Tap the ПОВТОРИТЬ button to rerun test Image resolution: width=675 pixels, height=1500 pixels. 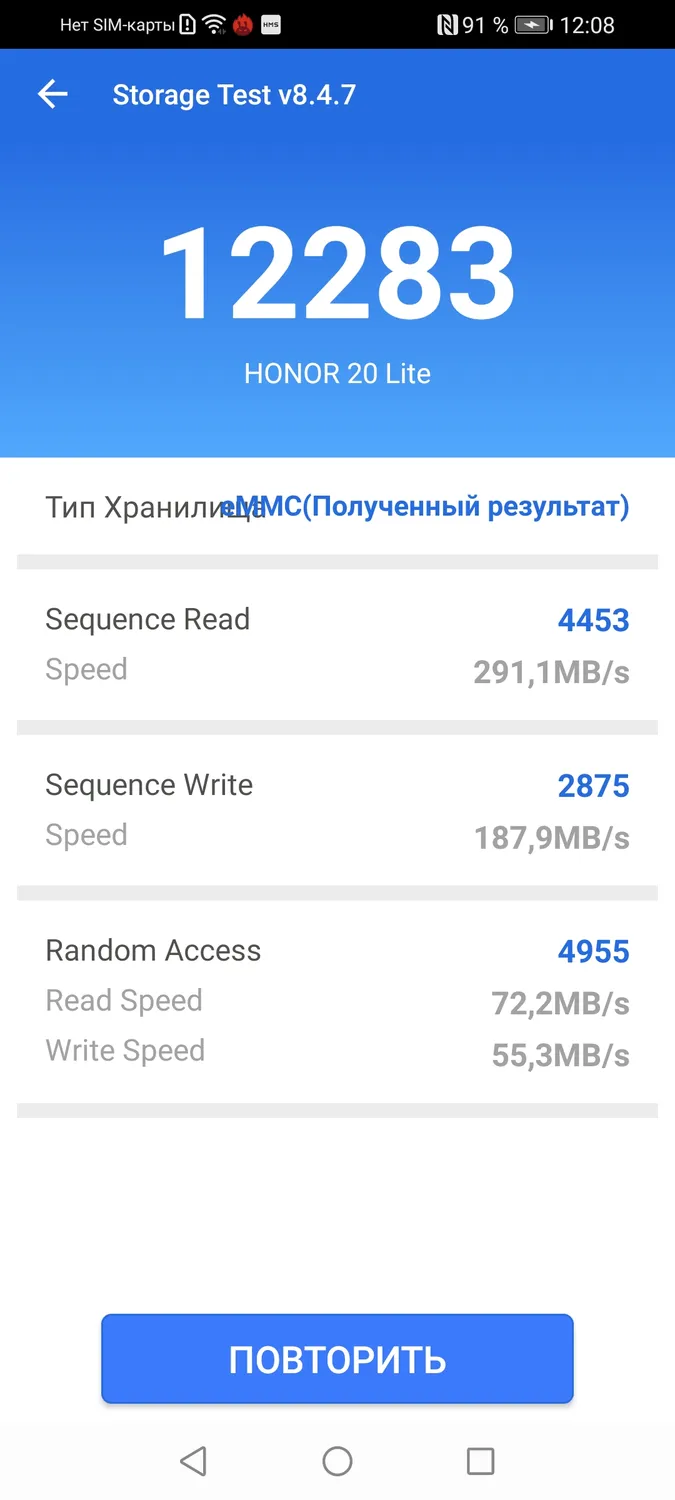point(337,1359)
